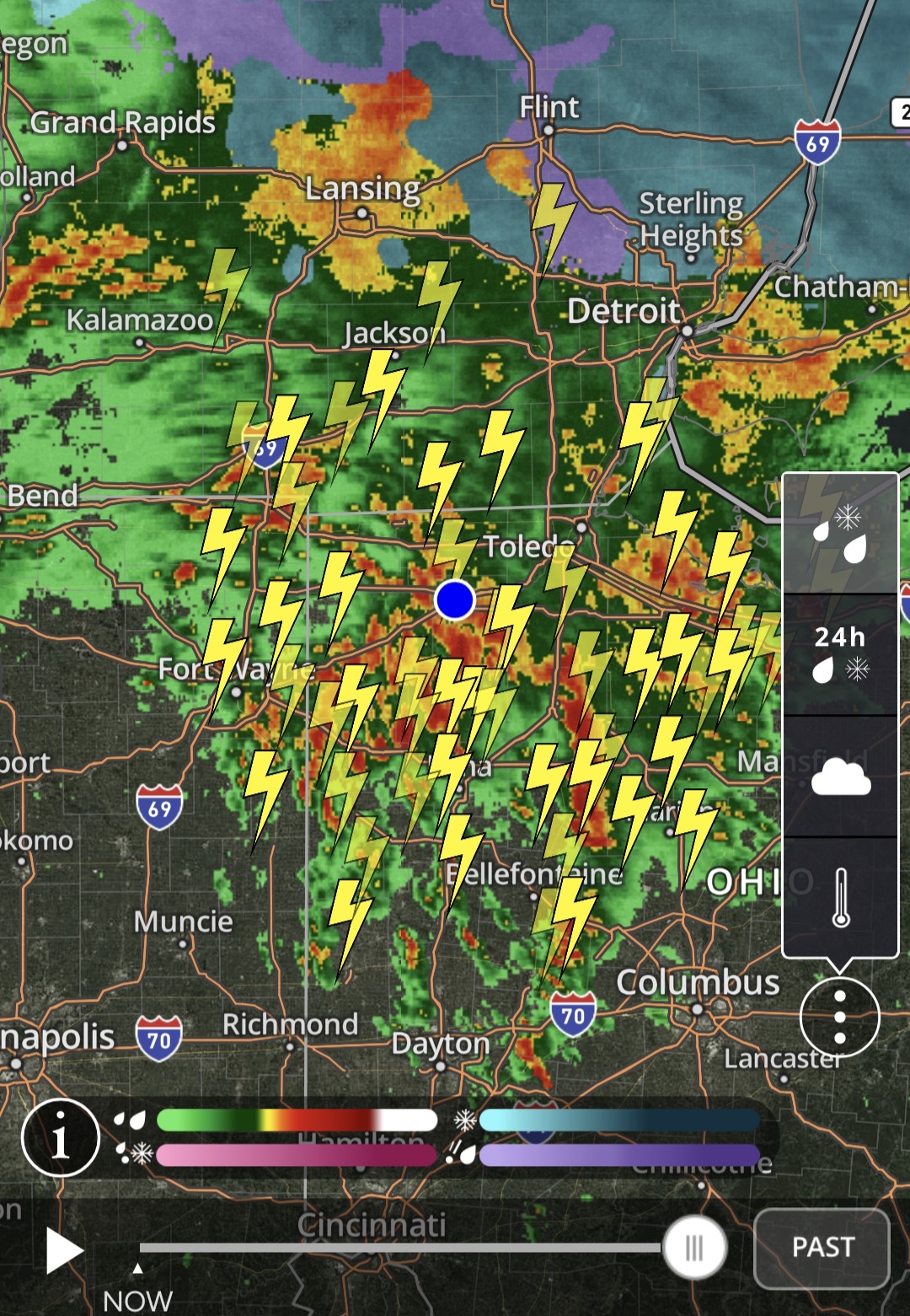910x1316 pixels.
Task: Tap the radar timeline slider handle
Action: click(x=695, y=1248)
